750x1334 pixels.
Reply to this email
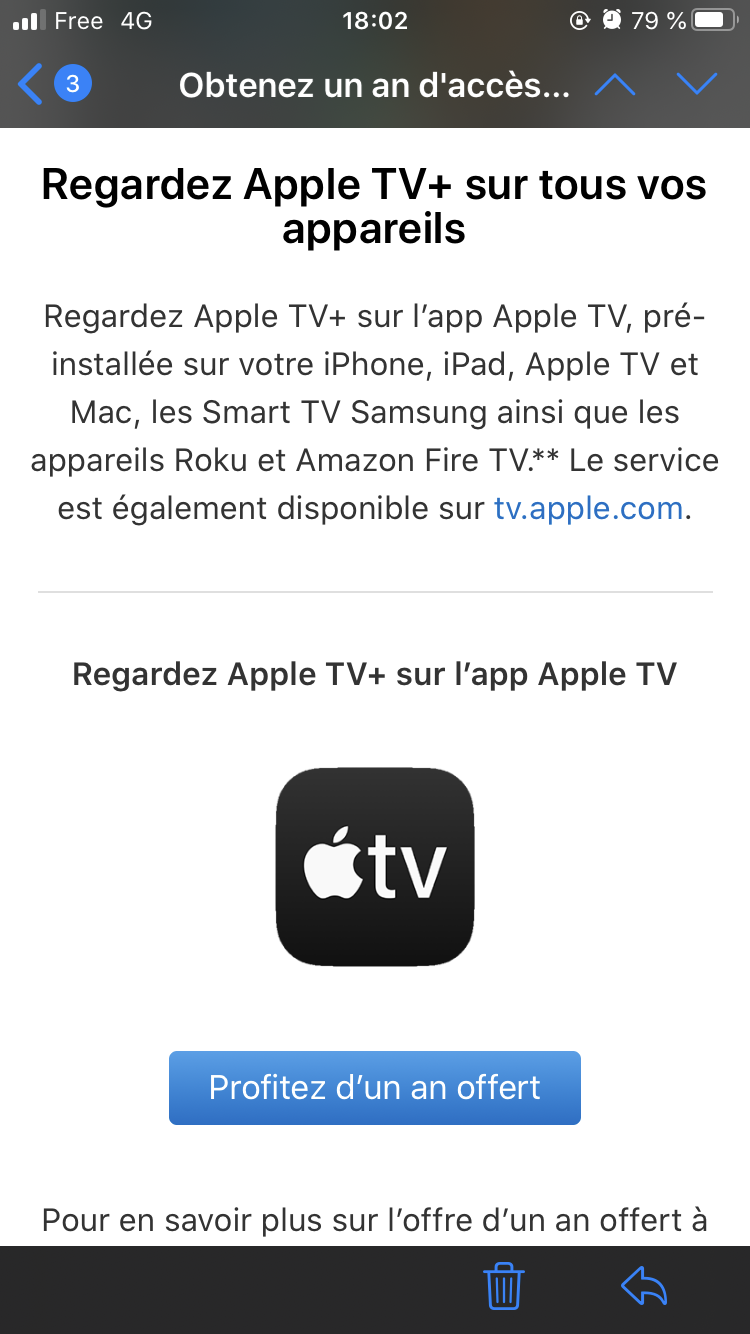coord(644,1286)
